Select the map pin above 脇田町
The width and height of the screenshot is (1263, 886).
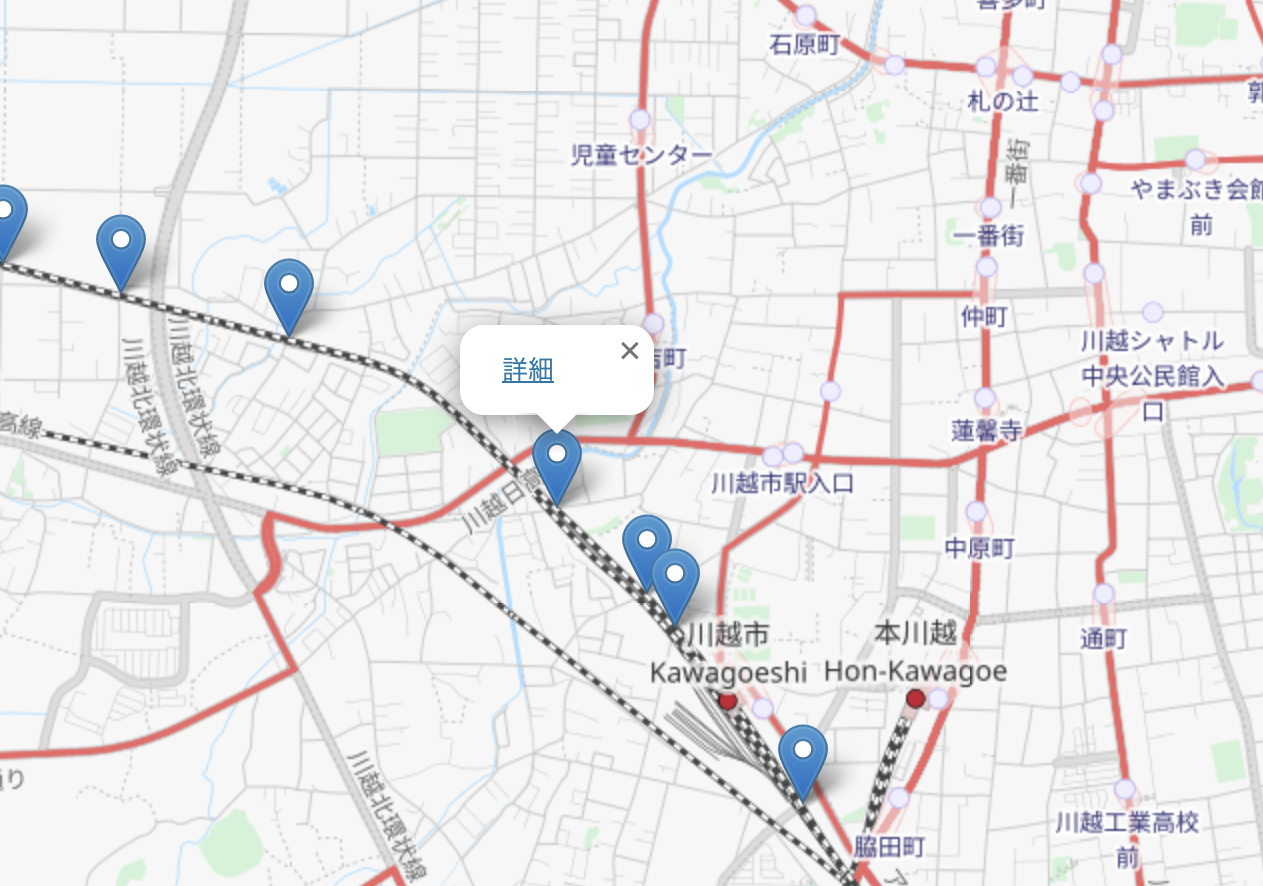[802, 754]
